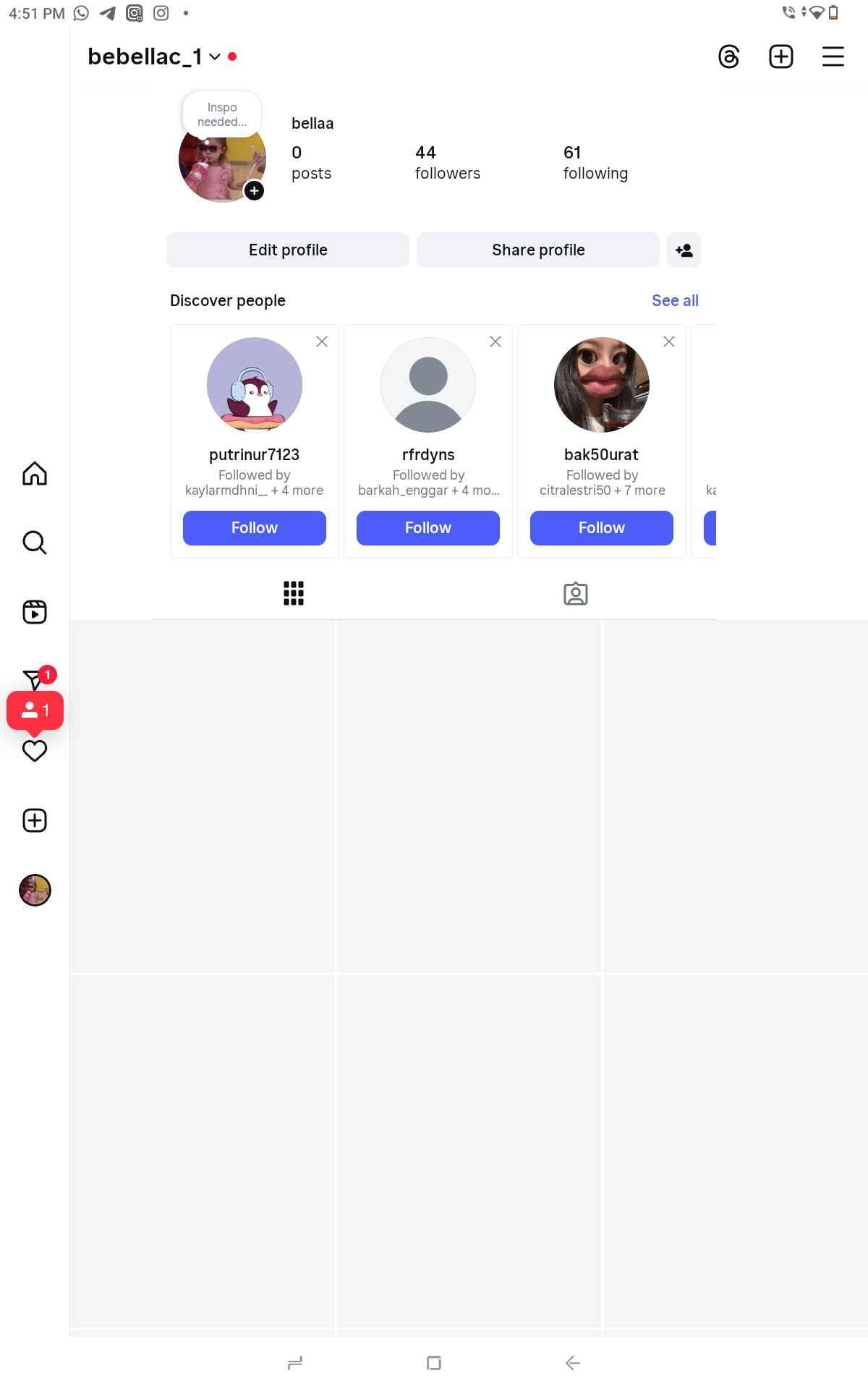This screenshot has height=1389, width=868.
Task: View the 44 followers list
Action: [x=447, y=163]
